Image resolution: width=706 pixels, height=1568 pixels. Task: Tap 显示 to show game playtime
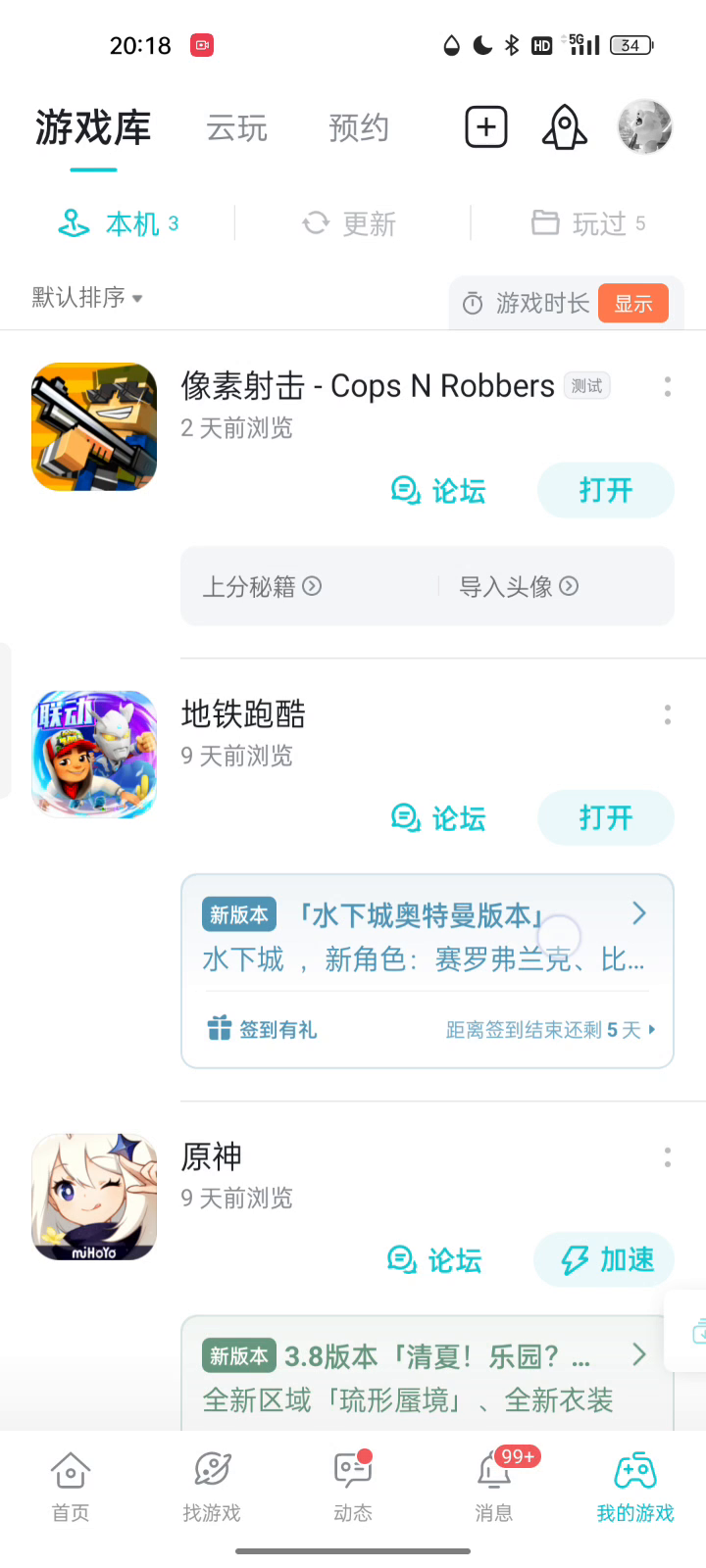tap(633, 304)
